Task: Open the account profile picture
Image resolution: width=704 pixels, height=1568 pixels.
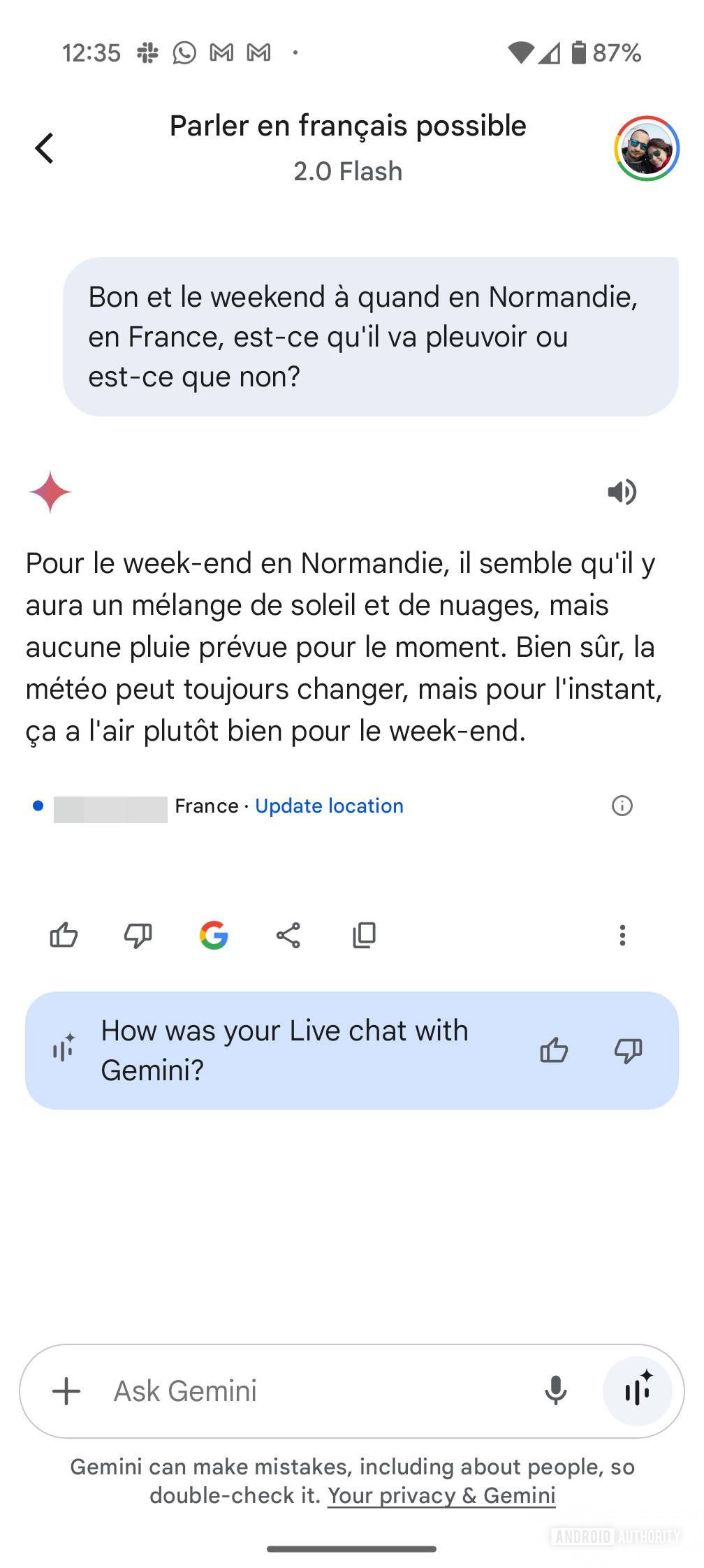Action: point(647,148)
